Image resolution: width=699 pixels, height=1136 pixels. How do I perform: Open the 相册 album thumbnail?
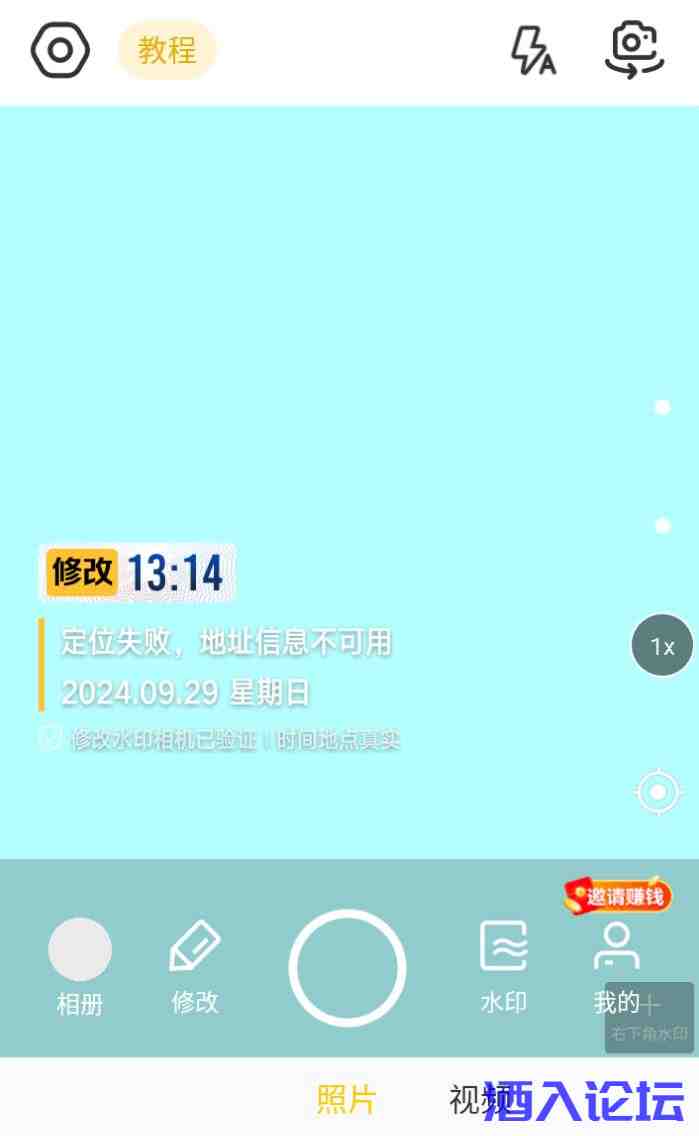point(80,949)
